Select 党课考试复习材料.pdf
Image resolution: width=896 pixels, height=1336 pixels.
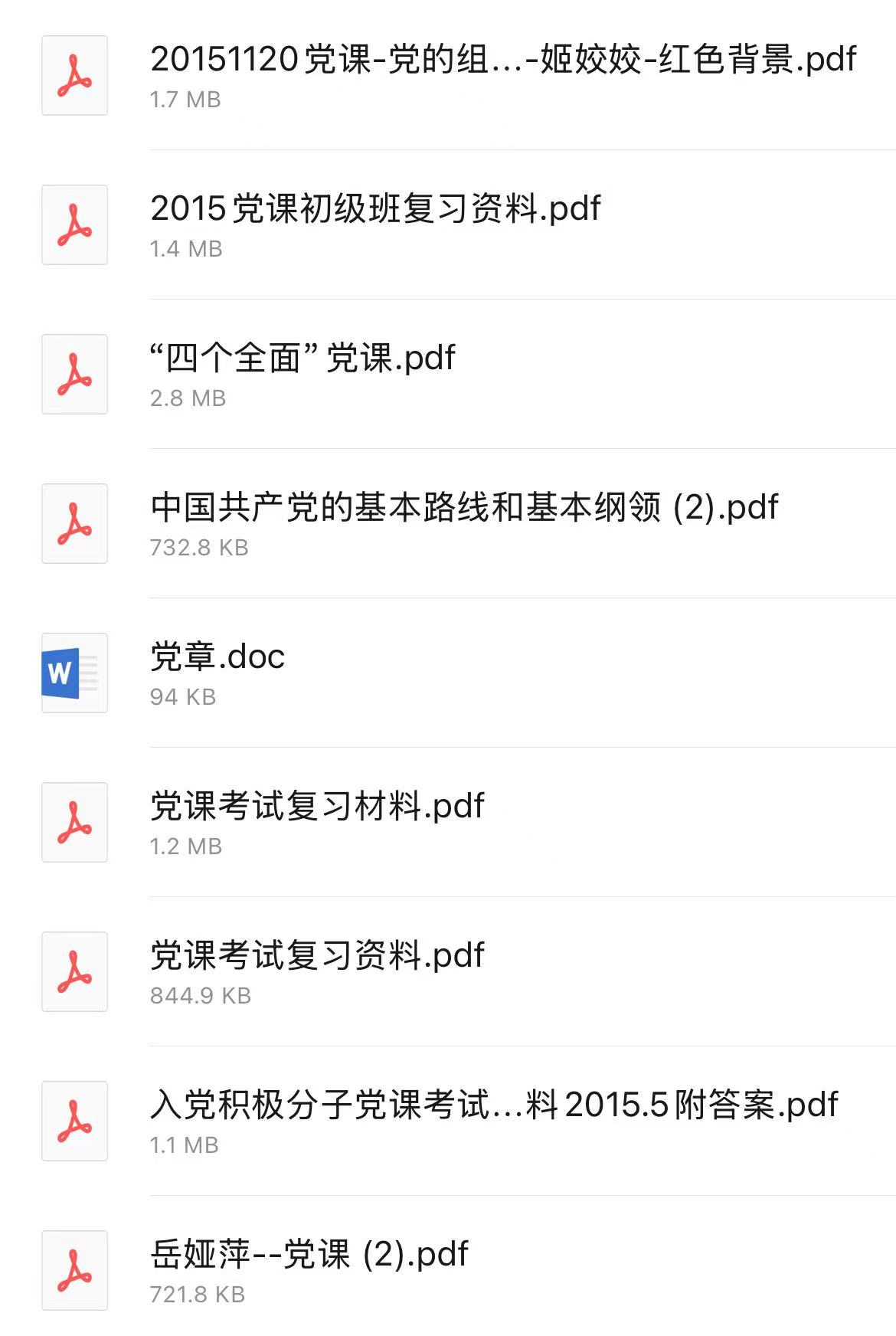[317, 807]
